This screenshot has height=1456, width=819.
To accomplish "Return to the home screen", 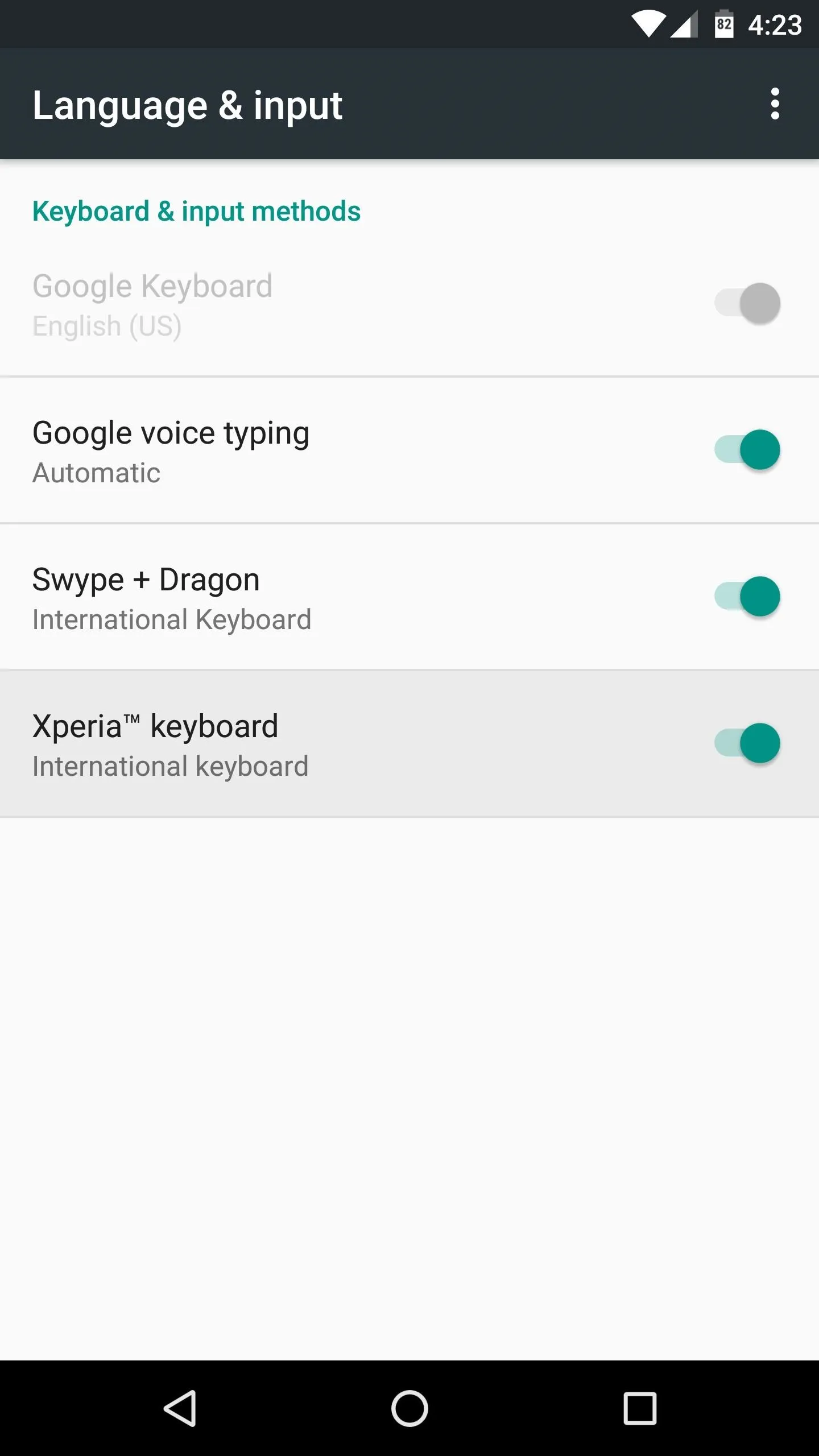I will click(409, 1408).
